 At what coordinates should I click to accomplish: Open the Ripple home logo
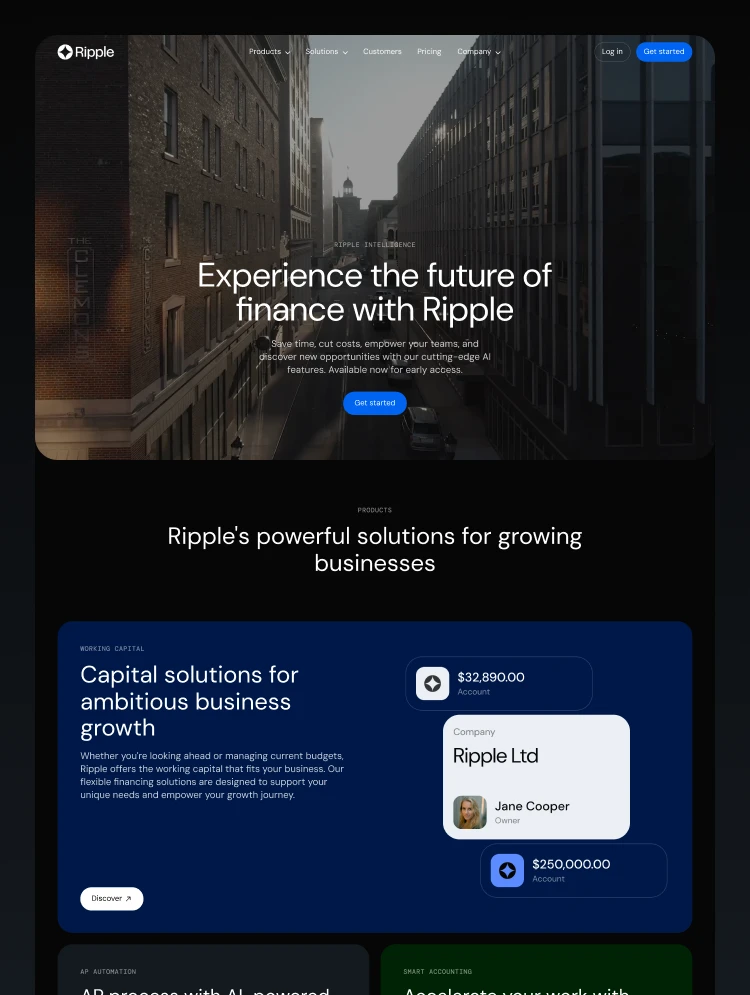(x=86, y=52)
